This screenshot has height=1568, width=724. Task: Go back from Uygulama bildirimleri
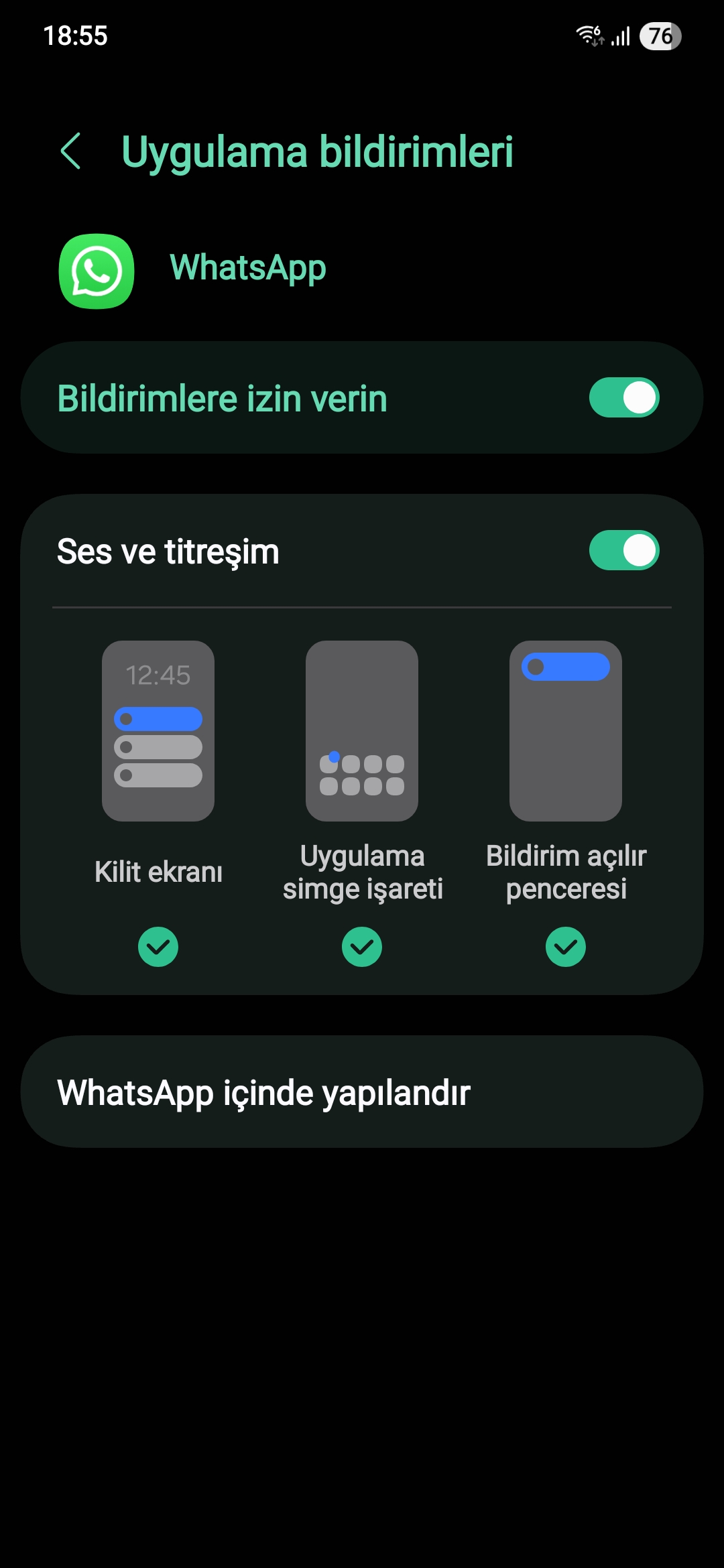point(71,151)
